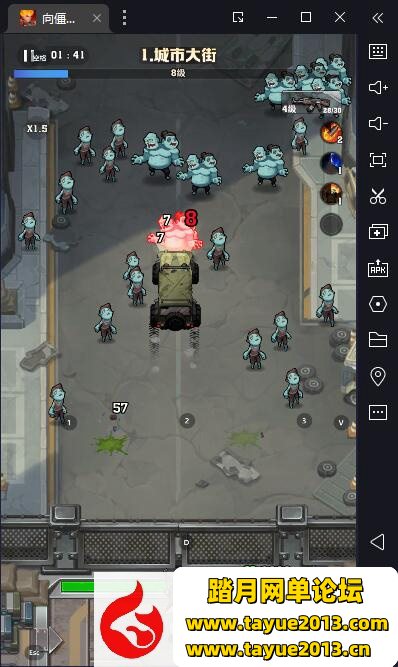Change the X1.5 game speed

(x=37, y=128)
